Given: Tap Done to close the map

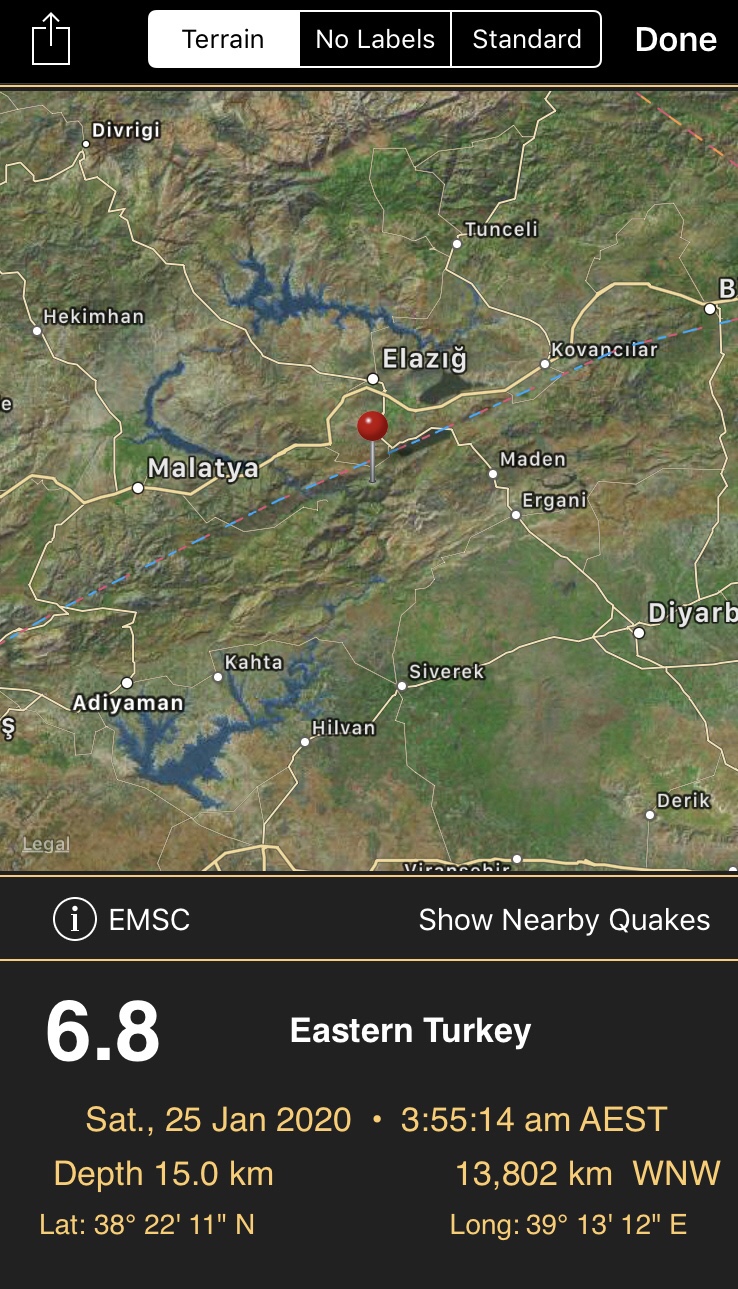Looking at the screenshot, I should point(676,40).
